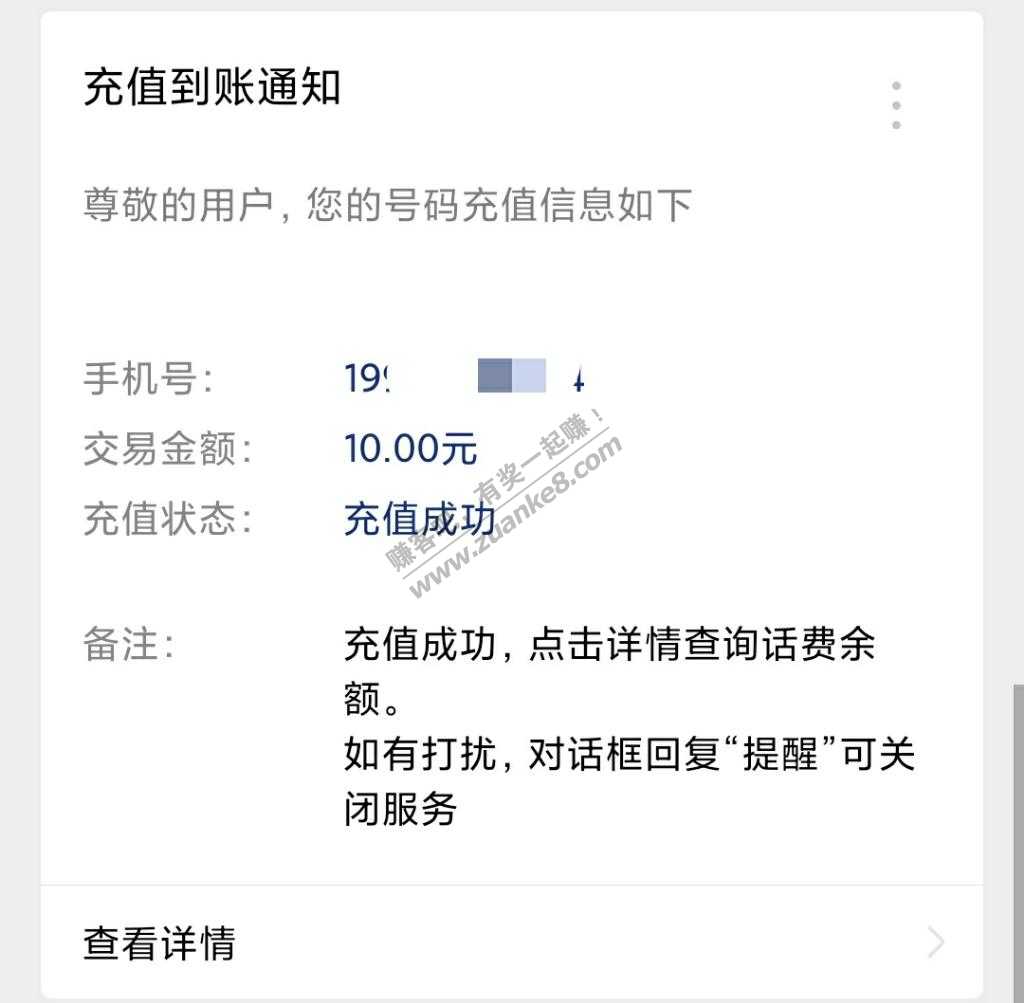Open 查看详情 to view recharge details
This screenshot has width=1024, height=1003.
[511, 942]
